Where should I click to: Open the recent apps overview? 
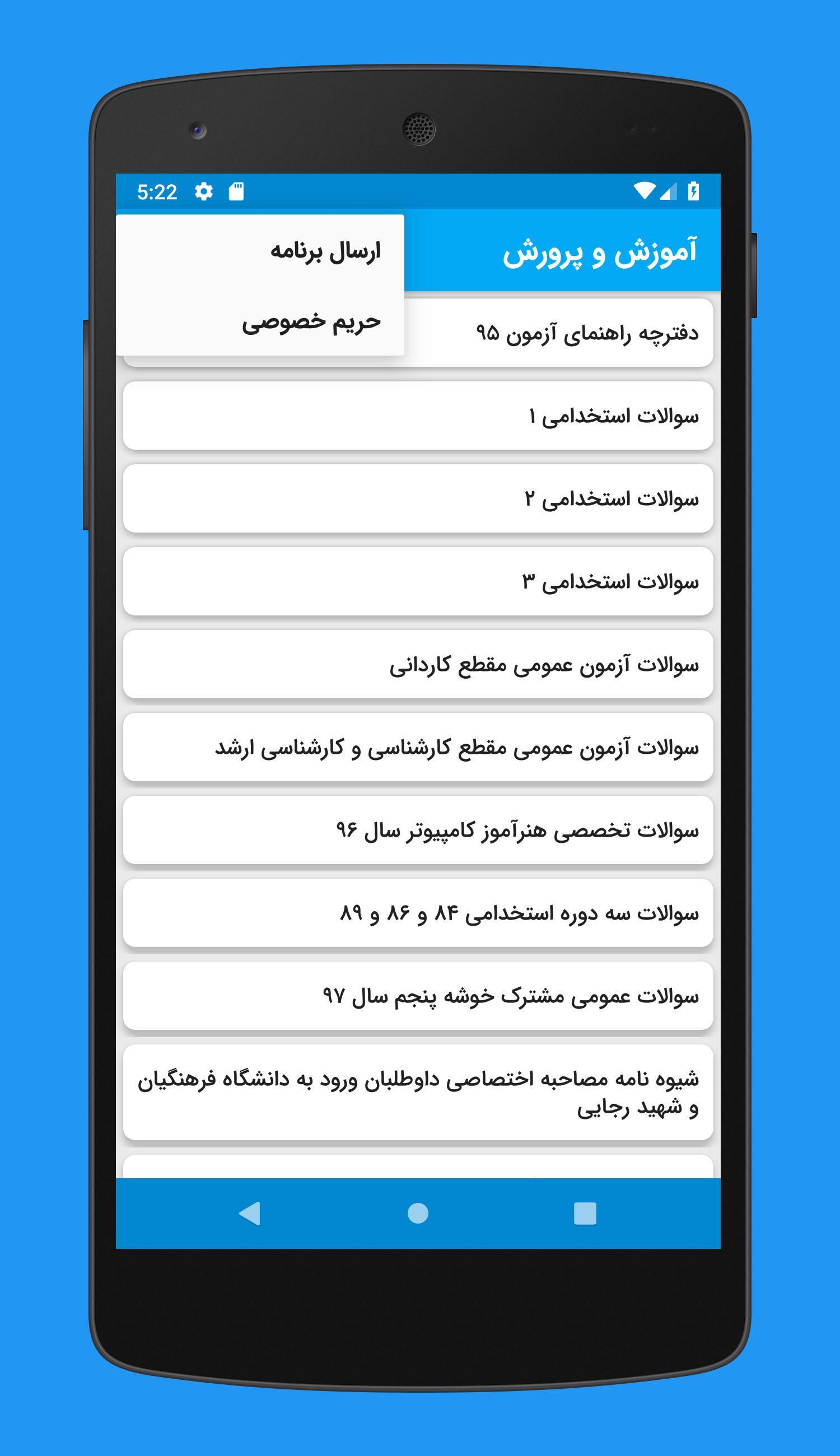pyautogui.click(x=585, y=1213)
